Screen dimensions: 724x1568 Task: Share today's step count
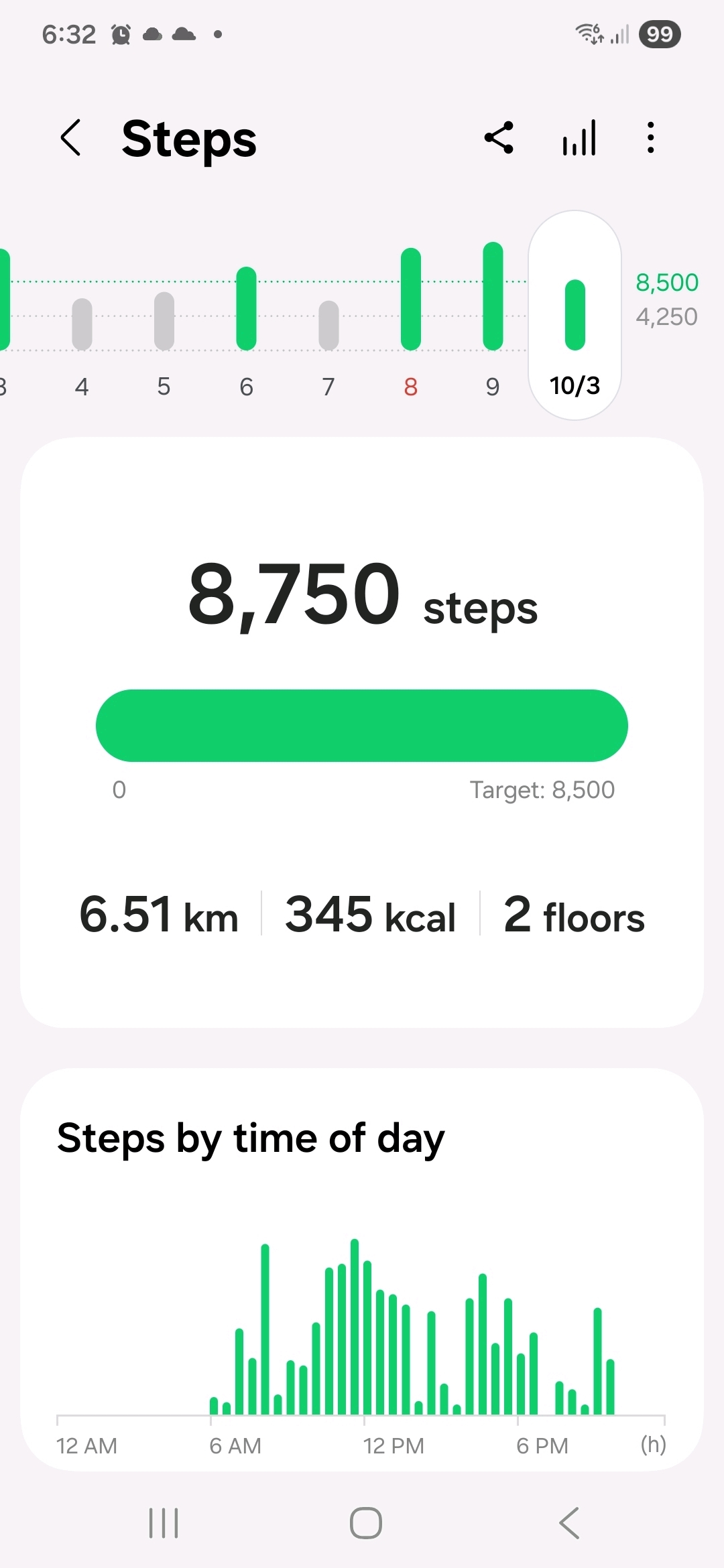(x=499, y=138)
